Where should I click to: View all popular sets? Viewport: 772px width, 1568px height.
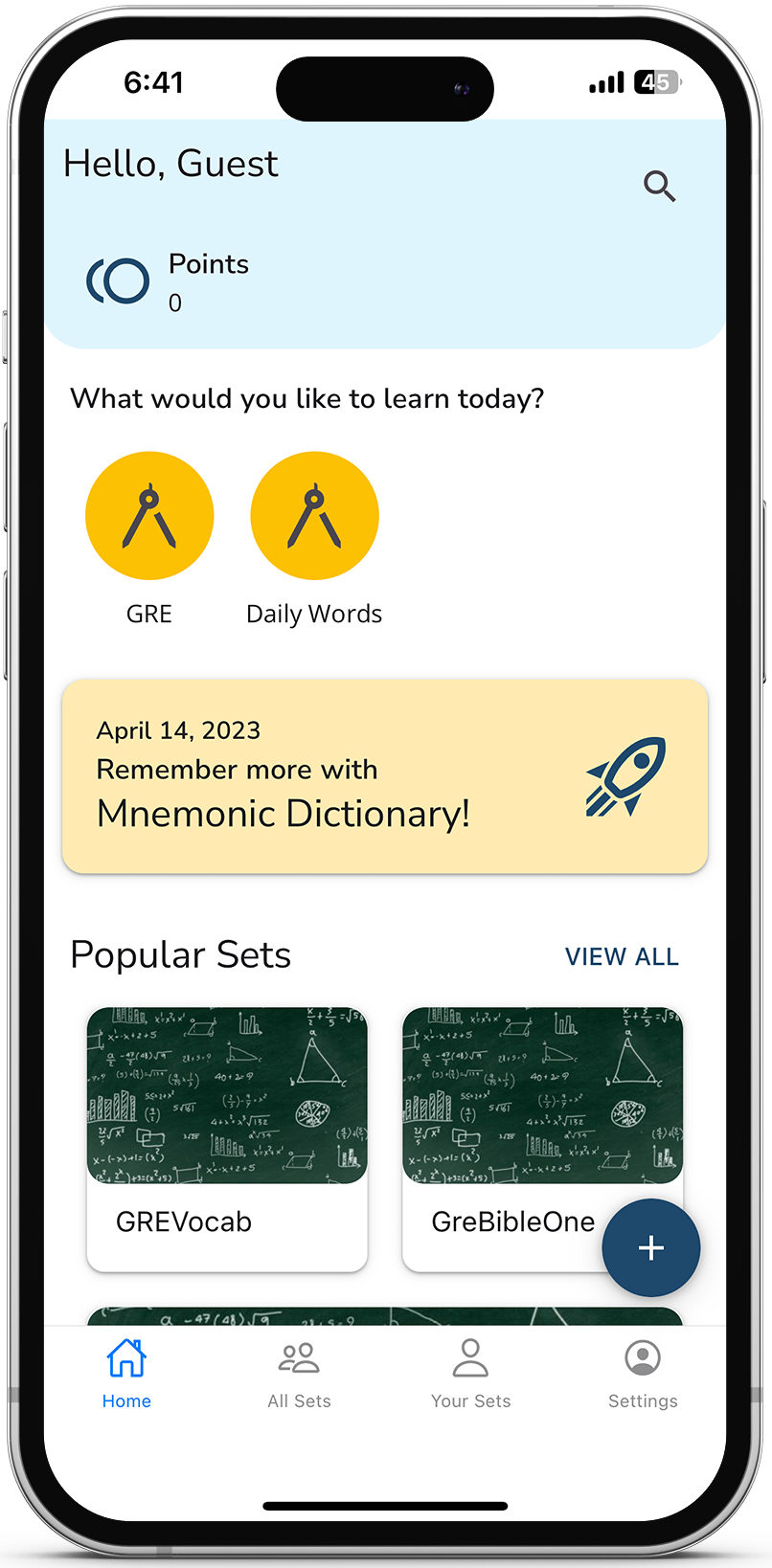tap(622, 956)
